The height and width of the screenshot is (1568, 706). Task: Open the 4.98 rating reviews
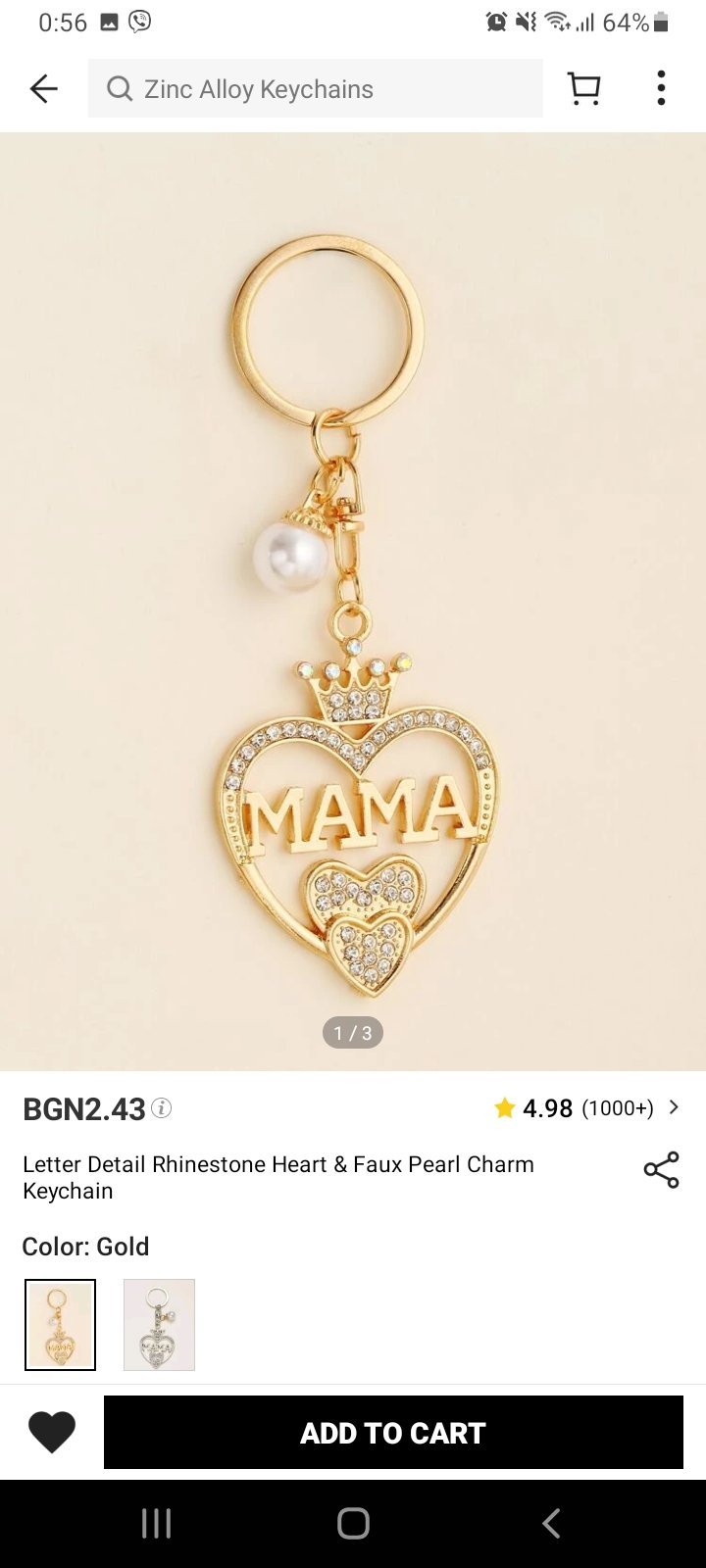tap(586, 1108)
